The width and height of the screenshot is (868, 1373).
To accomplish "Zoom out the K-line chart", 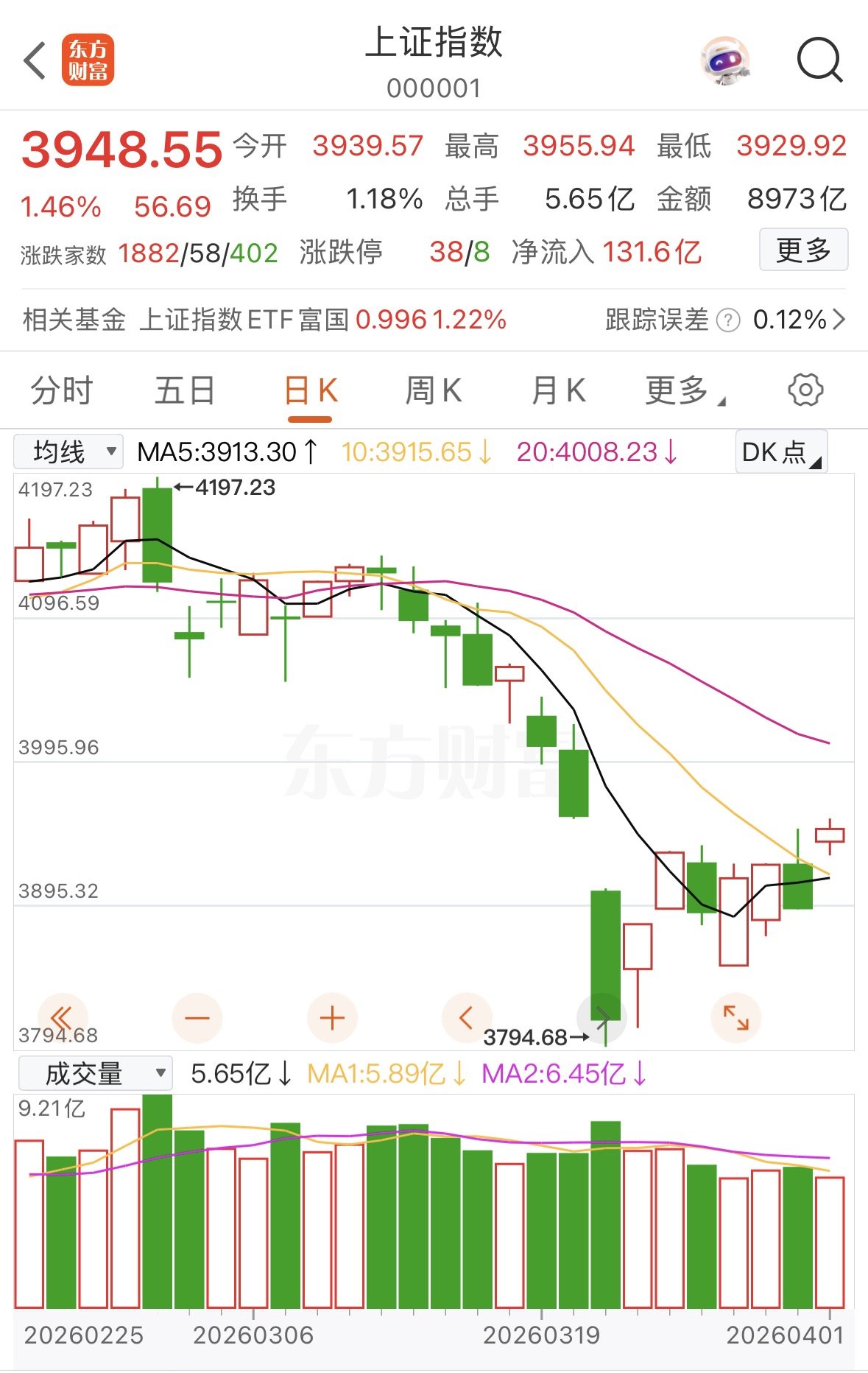I will point(197,1018).
